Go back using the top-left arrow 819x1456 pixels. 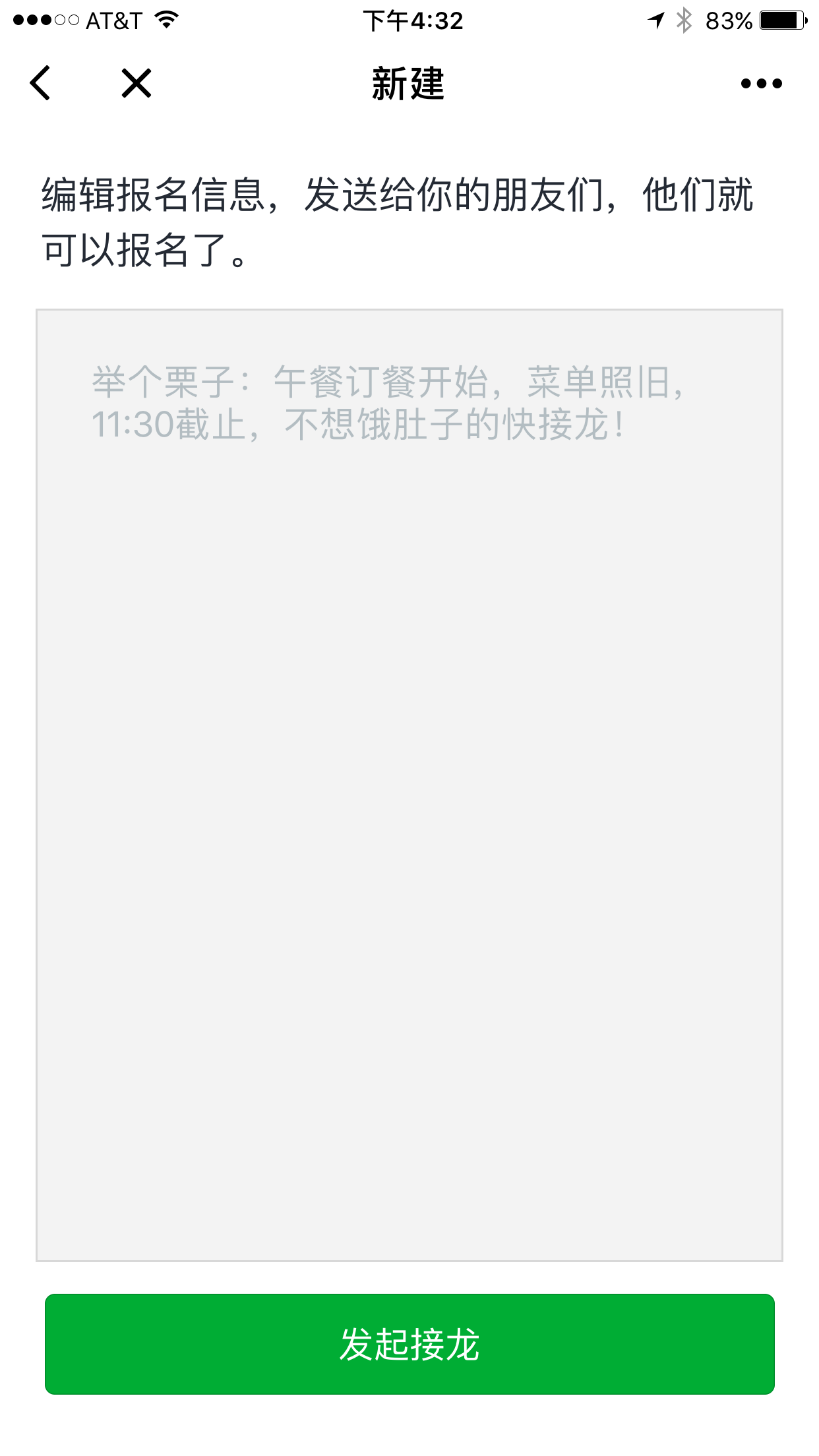(x=41, y=84)
